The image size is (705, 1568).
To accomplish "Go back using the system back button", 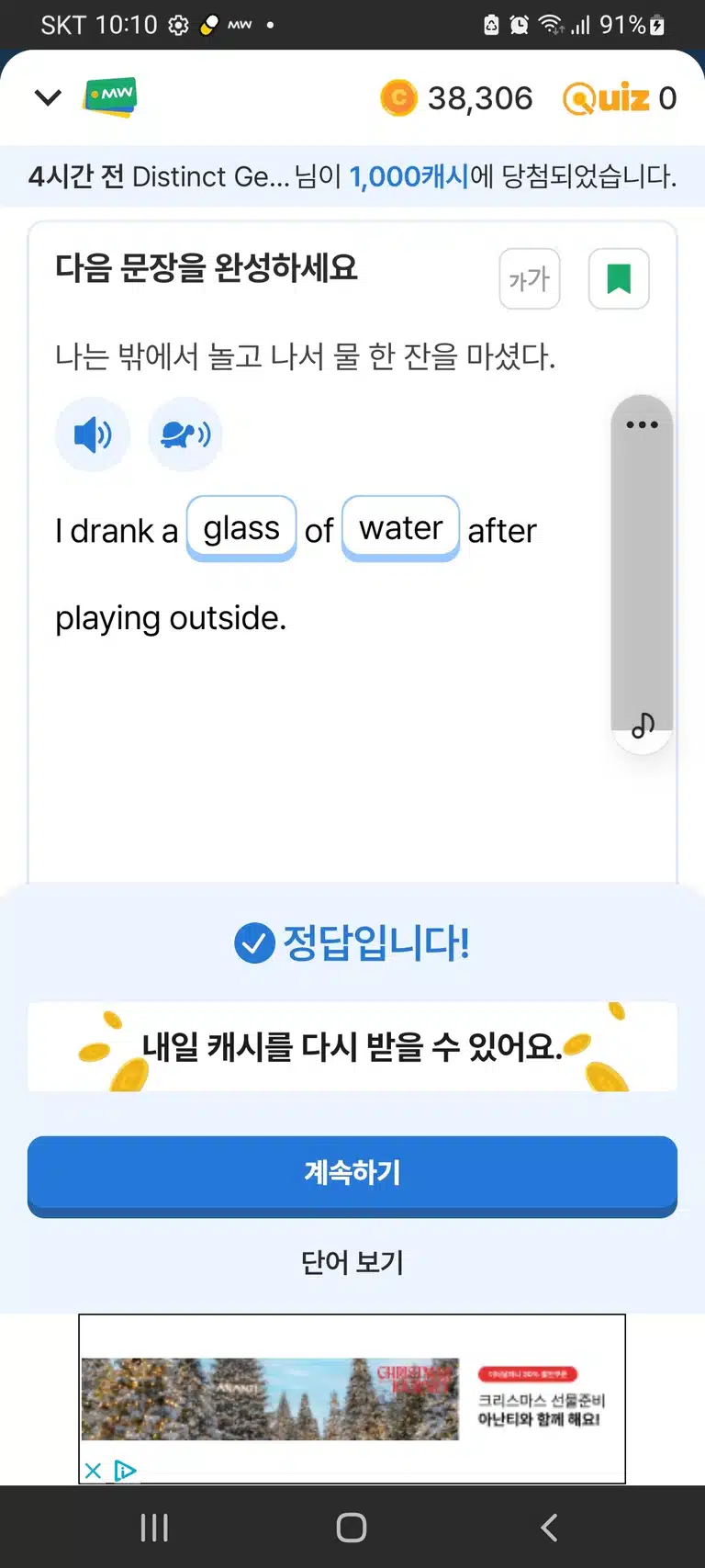I will click(x=549, y=1528).
